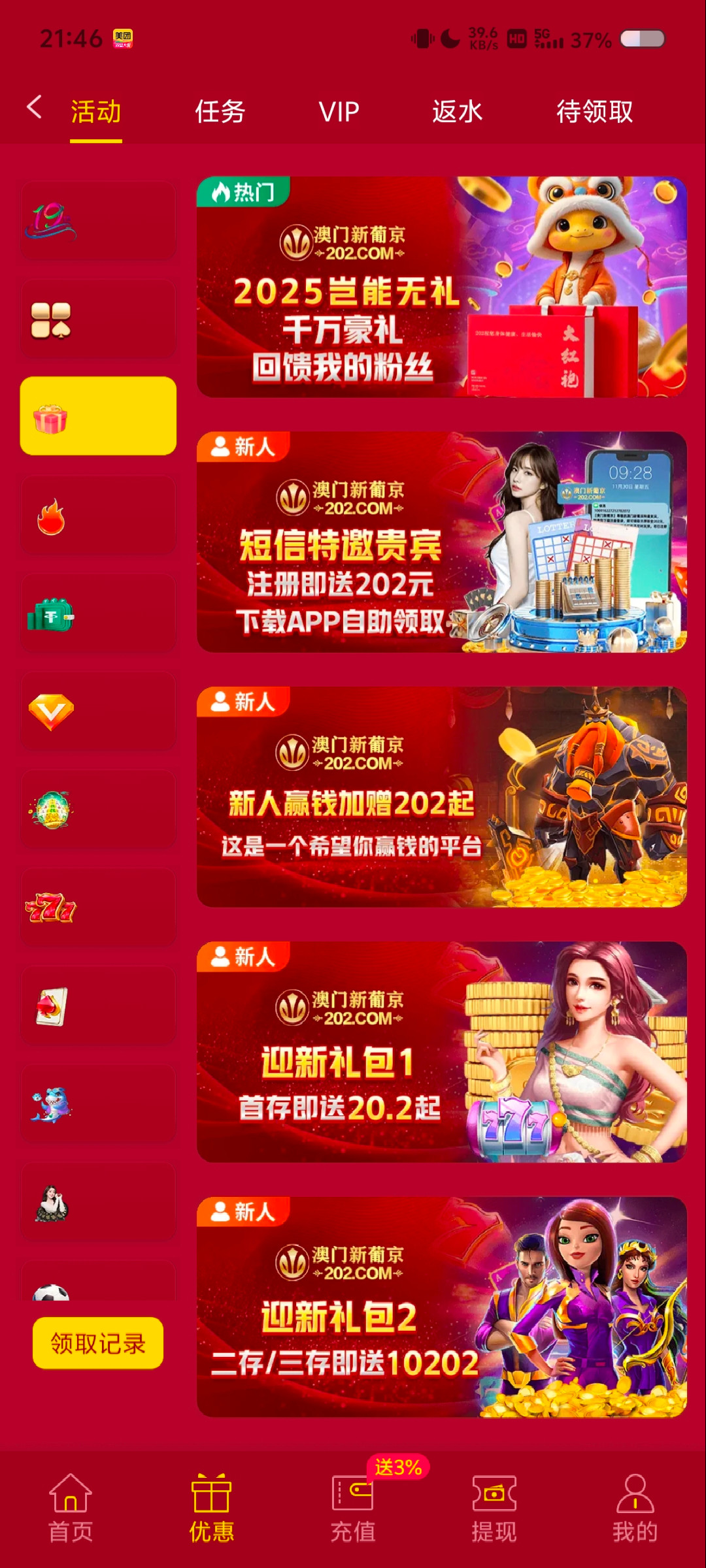Select the diamond VIP category in sidebar
This screenshot has height=1568, width=706.
pos(98,711)
